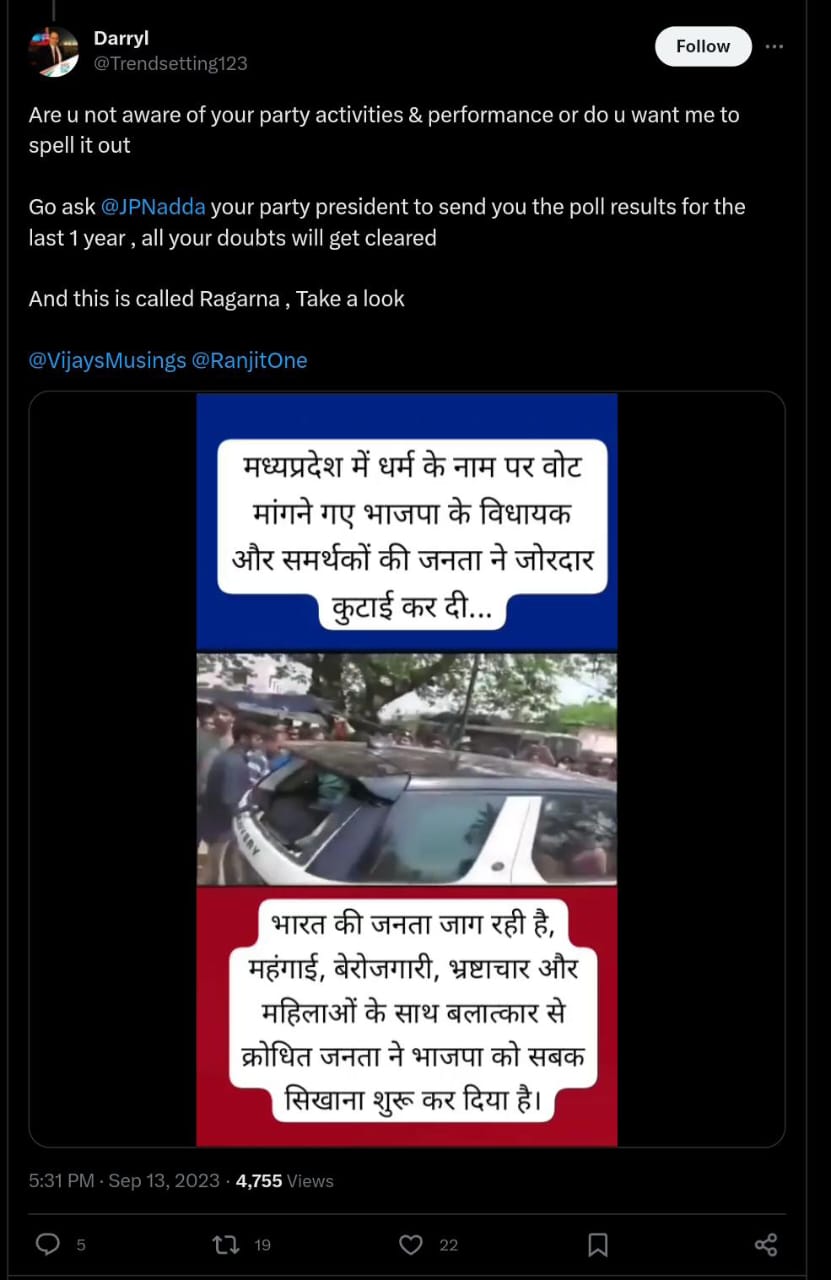Open the @JPNadda mention link
Image resolution: width=831 pixels, height=1280 pixels.
click(x=153, y=207)
